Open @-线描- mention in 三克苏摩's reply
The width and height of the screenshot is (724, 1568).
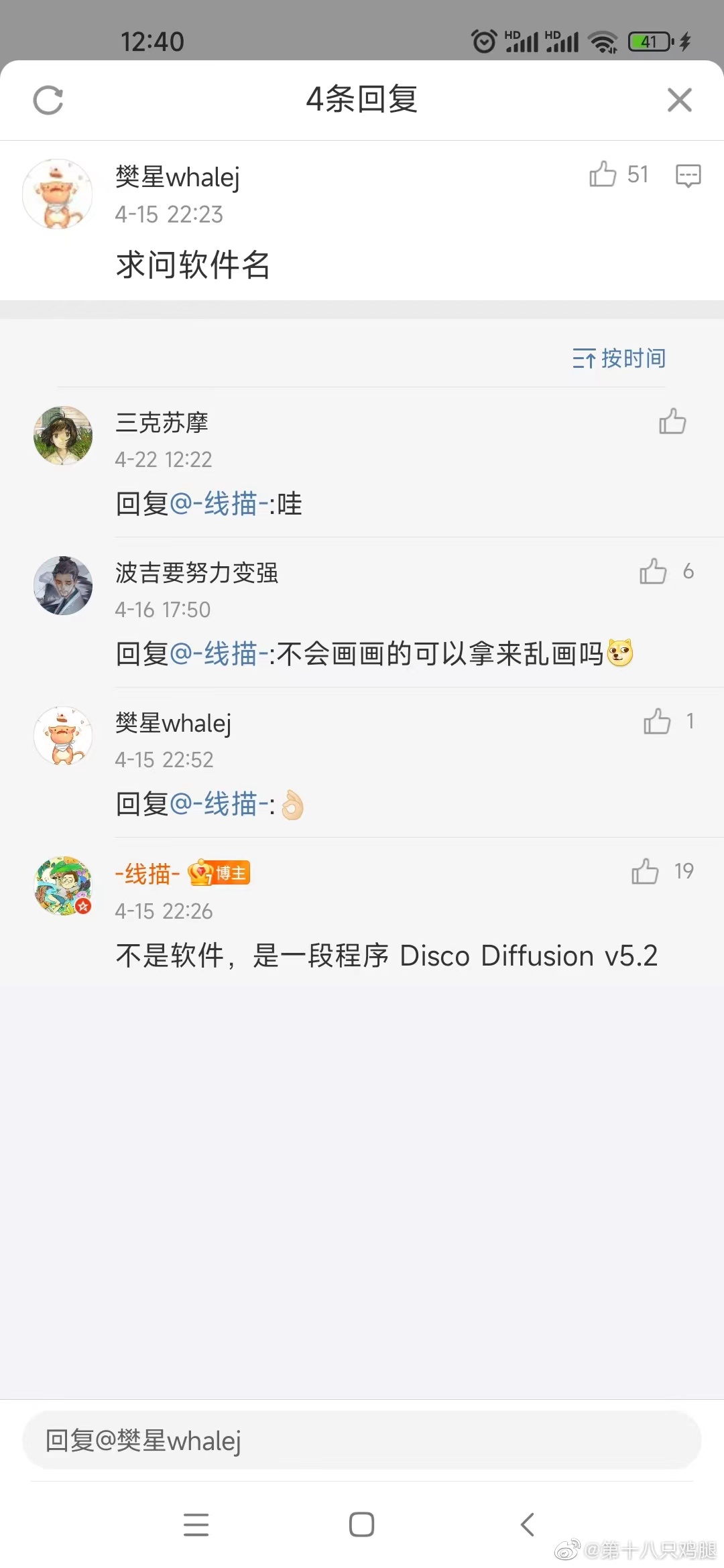pos(220,504)
